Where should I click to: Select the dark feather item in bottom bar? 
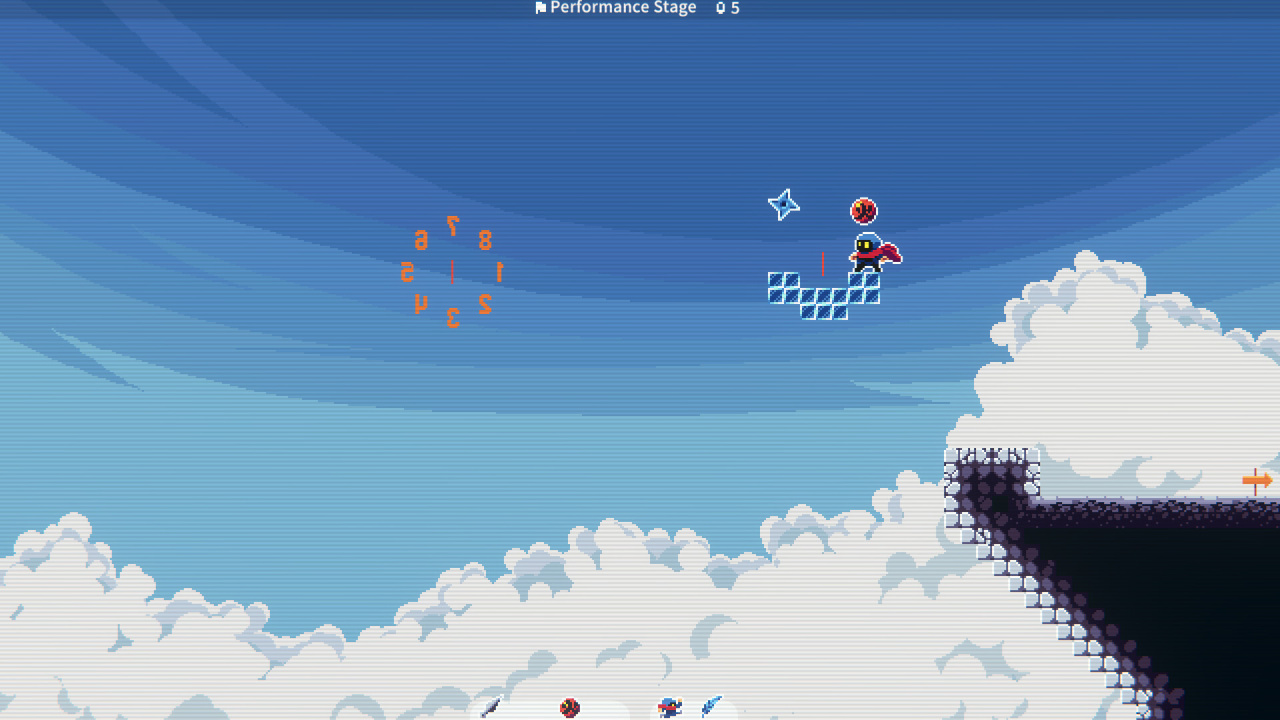(491, 707)
